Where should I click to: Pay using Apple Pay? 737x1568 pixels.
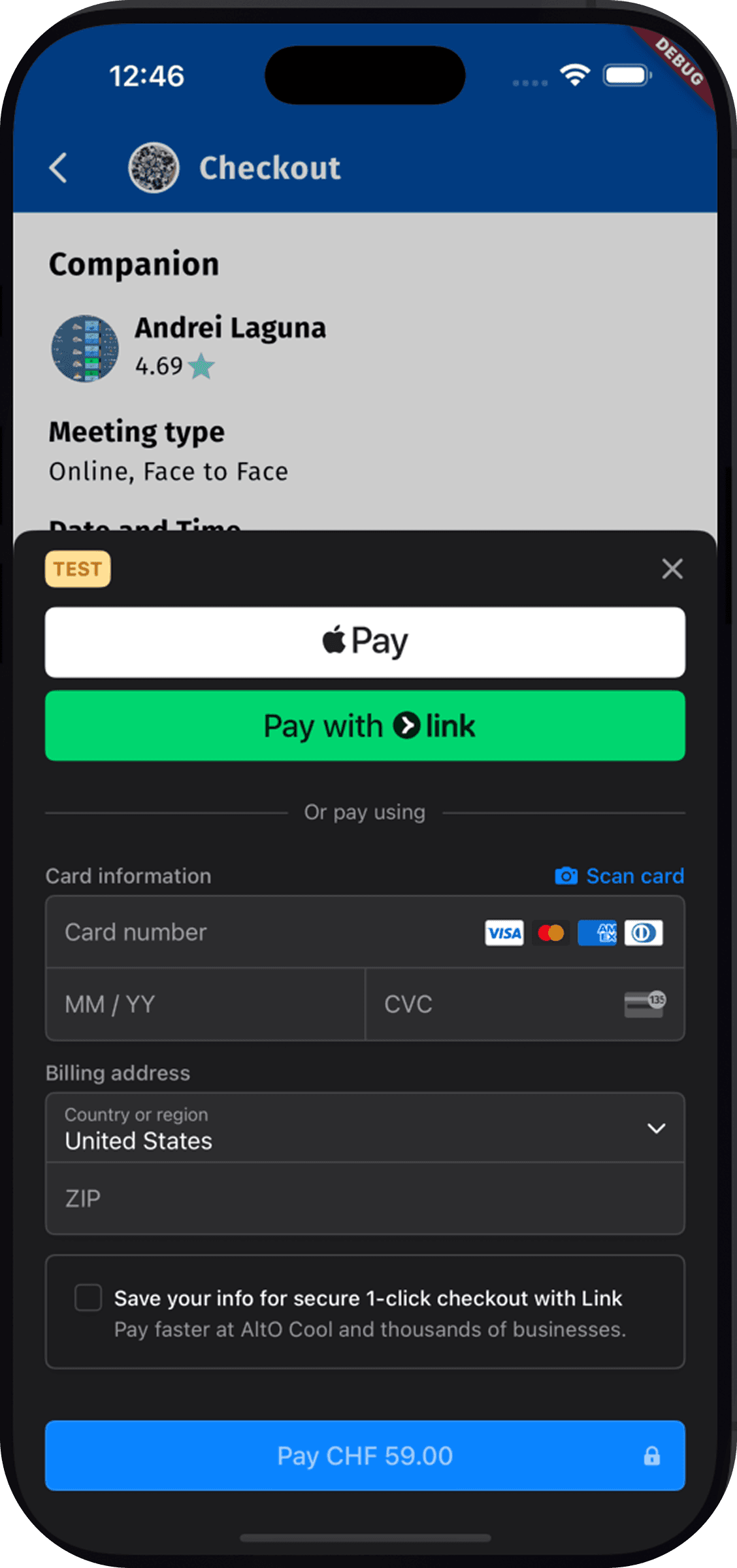(365, 642)
